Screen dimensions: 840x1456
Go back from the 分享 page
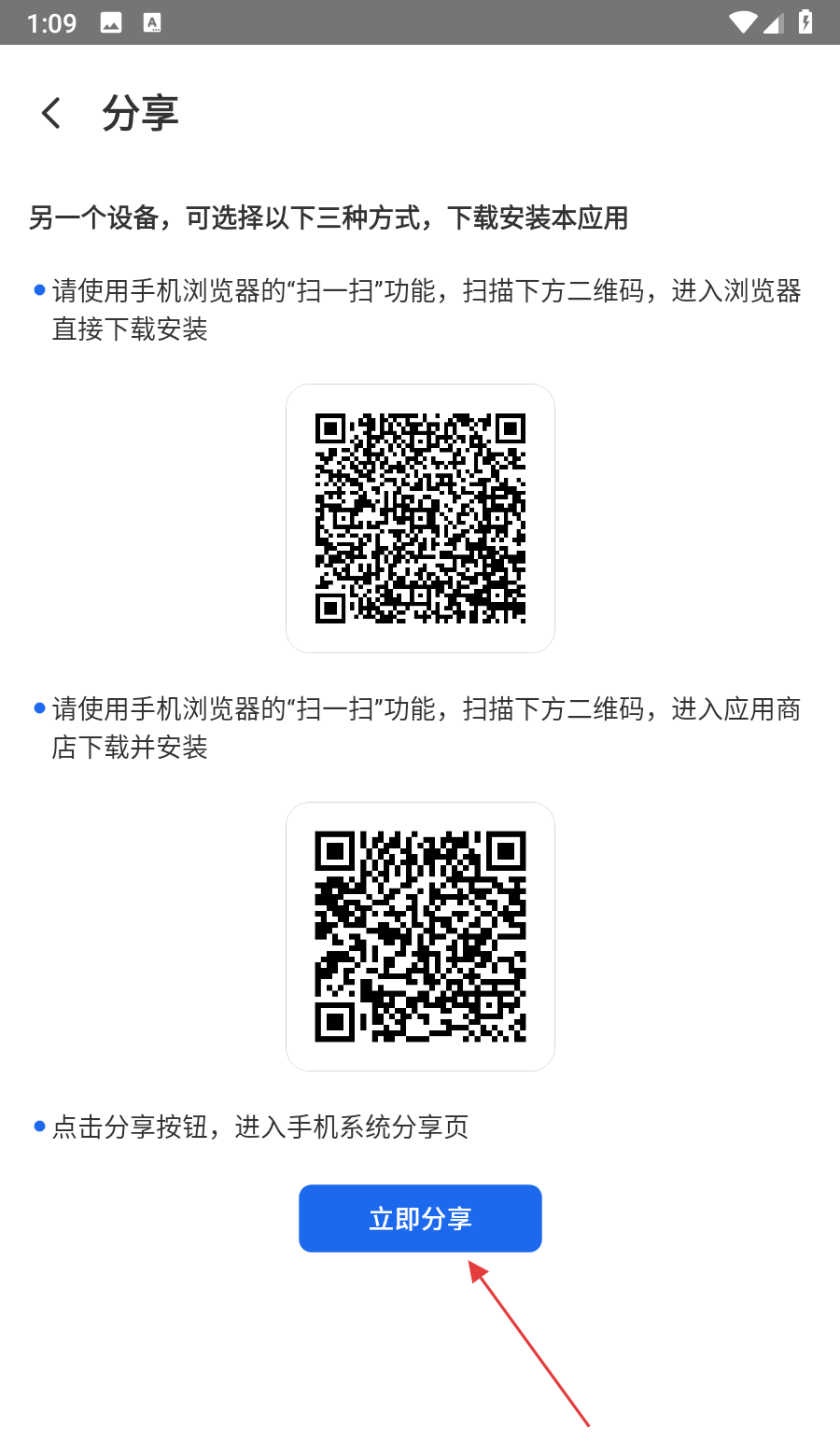[52, 114]
